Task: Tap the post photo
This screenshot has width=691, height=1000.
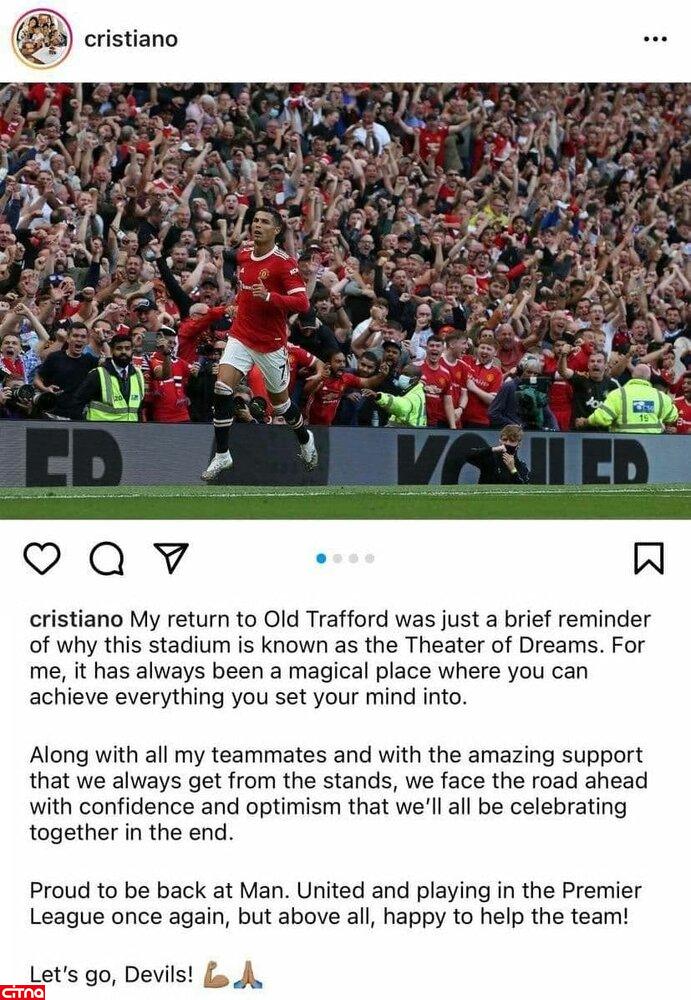Action: pos(345,300)
